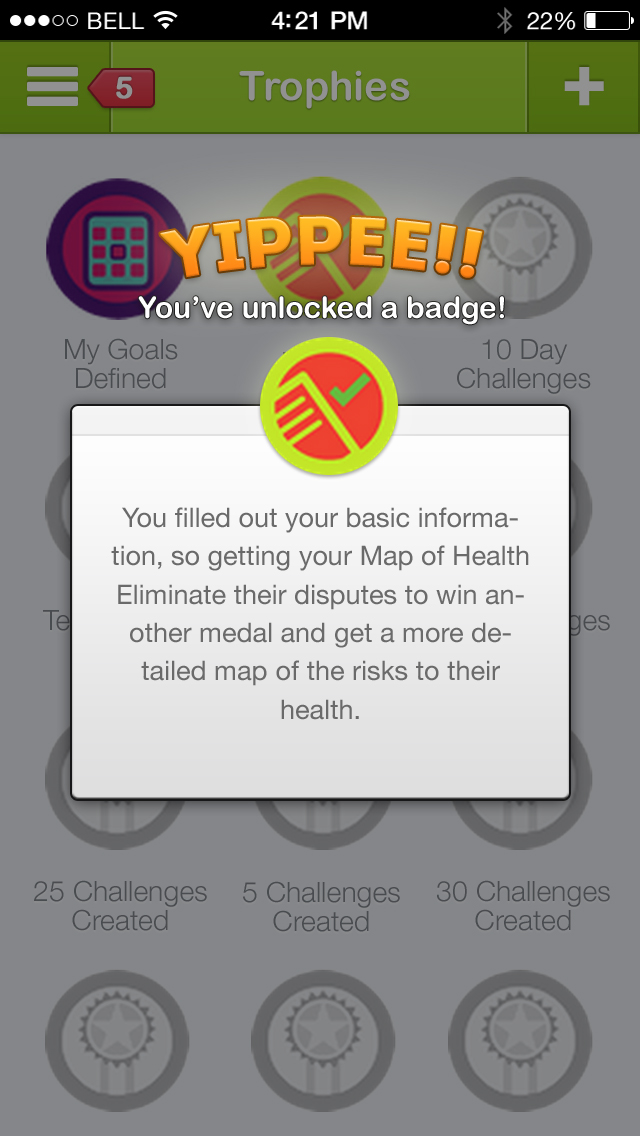The height and width of the screenshot is (1136, 640).
Task: Open the hamburger menu
Action: 52,88
